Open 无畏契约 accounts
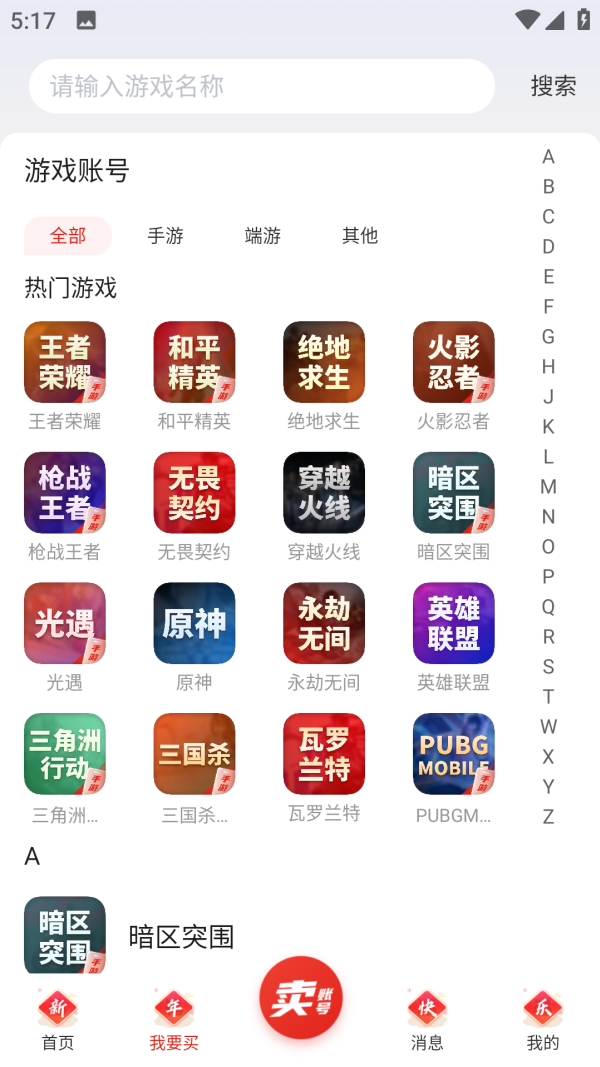The width and height of the screenshot is (600, 1067). coord(194,493)
